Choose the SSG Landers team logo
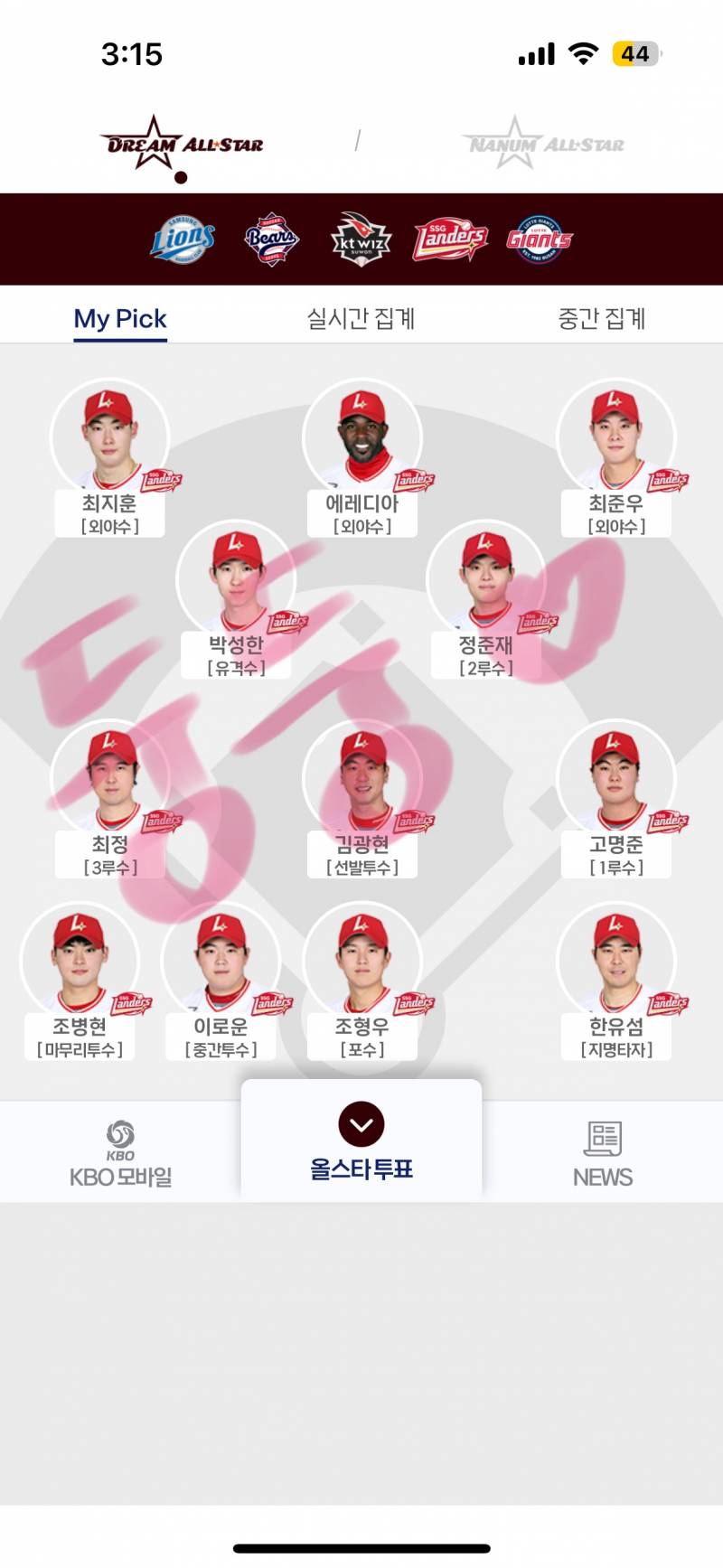This screenshot has width=723, height=1568. pos(450,239)
